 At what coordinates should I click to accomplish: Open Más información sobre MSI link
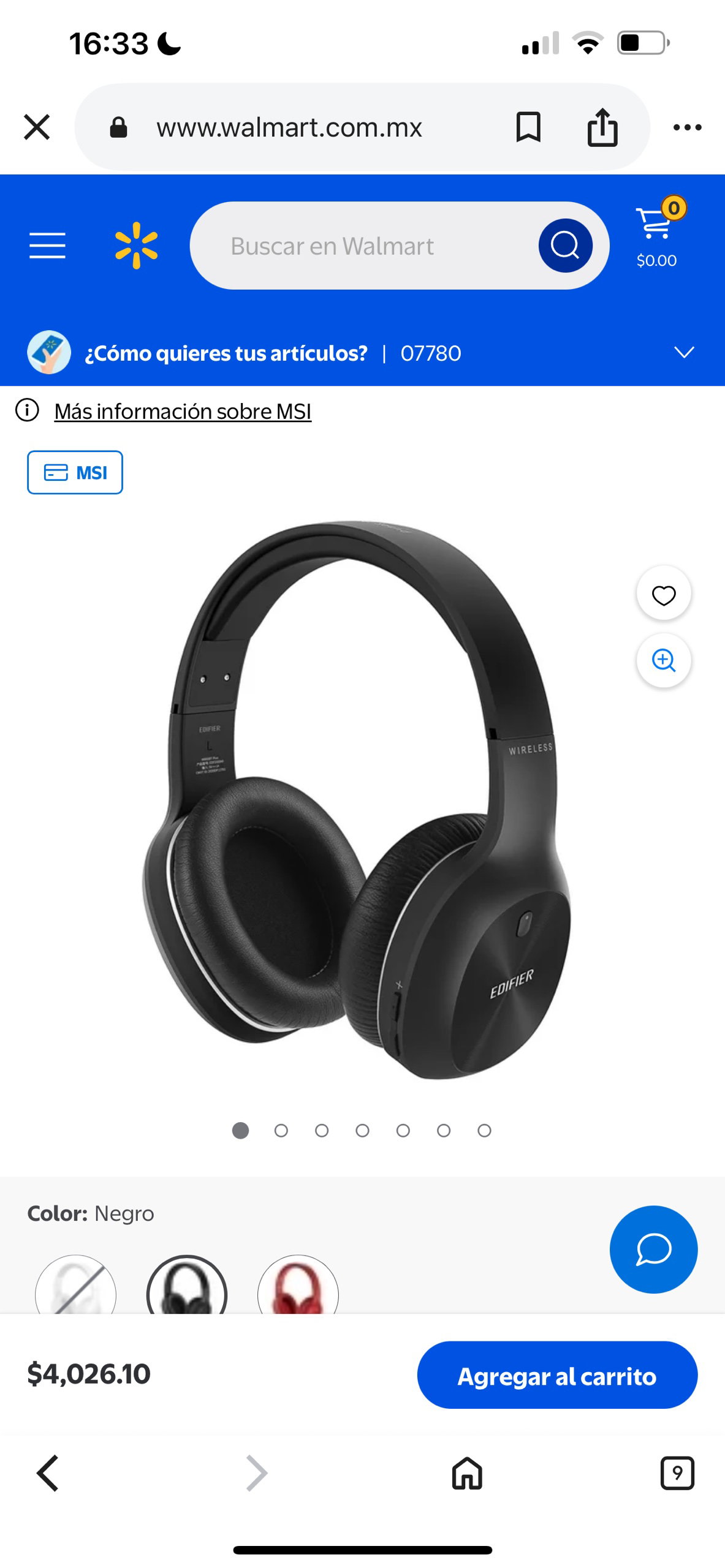[183, 412]
